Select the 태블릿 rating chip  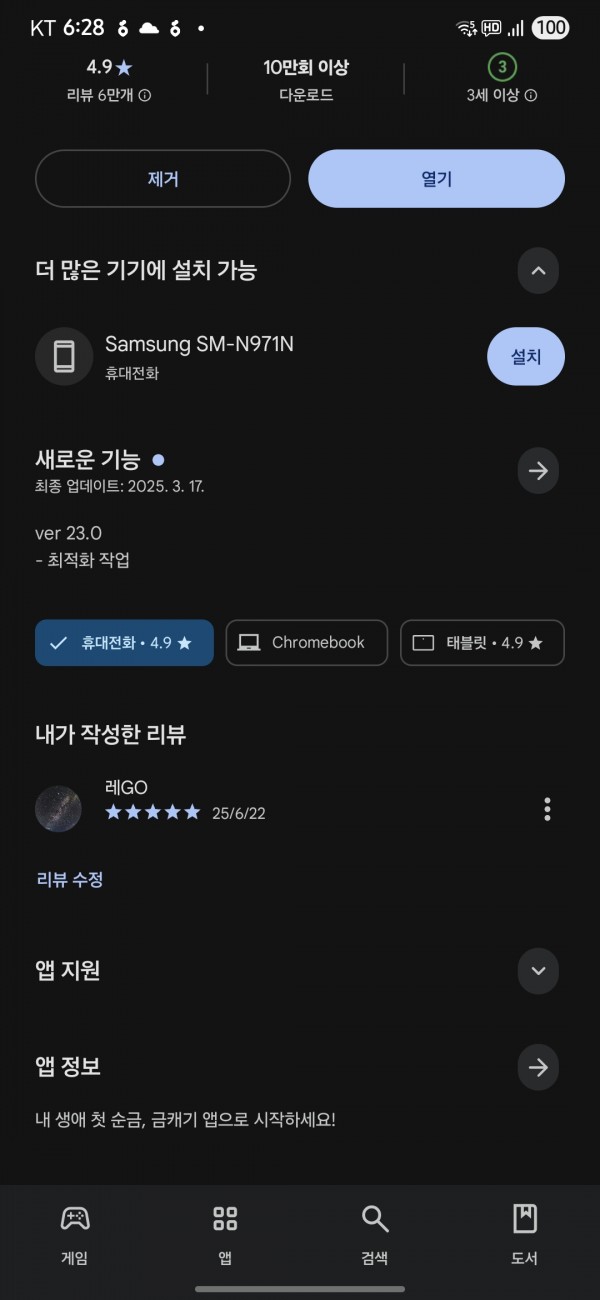(x=482, y=643)
